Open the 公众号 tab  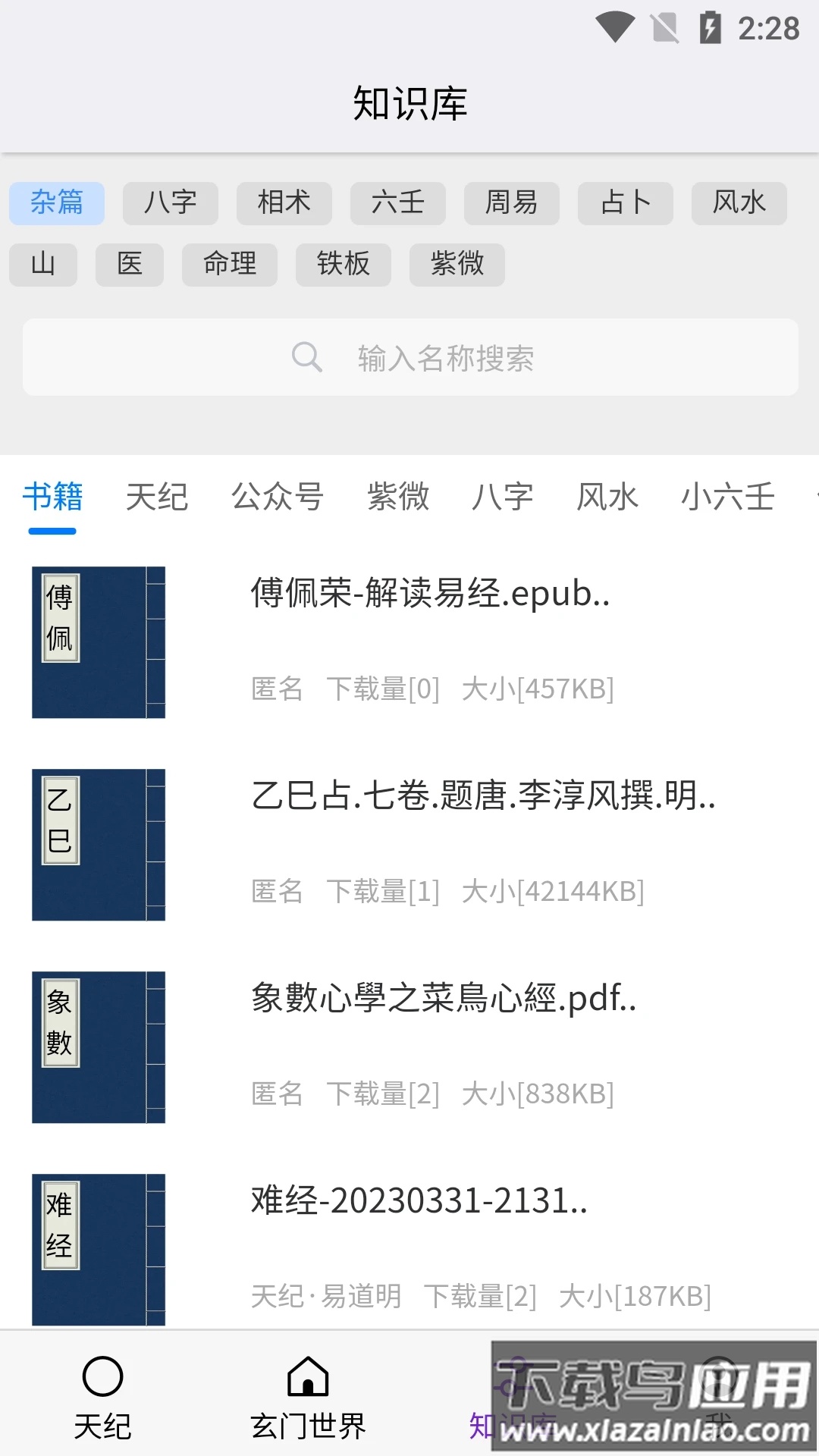tap(279, 497)
